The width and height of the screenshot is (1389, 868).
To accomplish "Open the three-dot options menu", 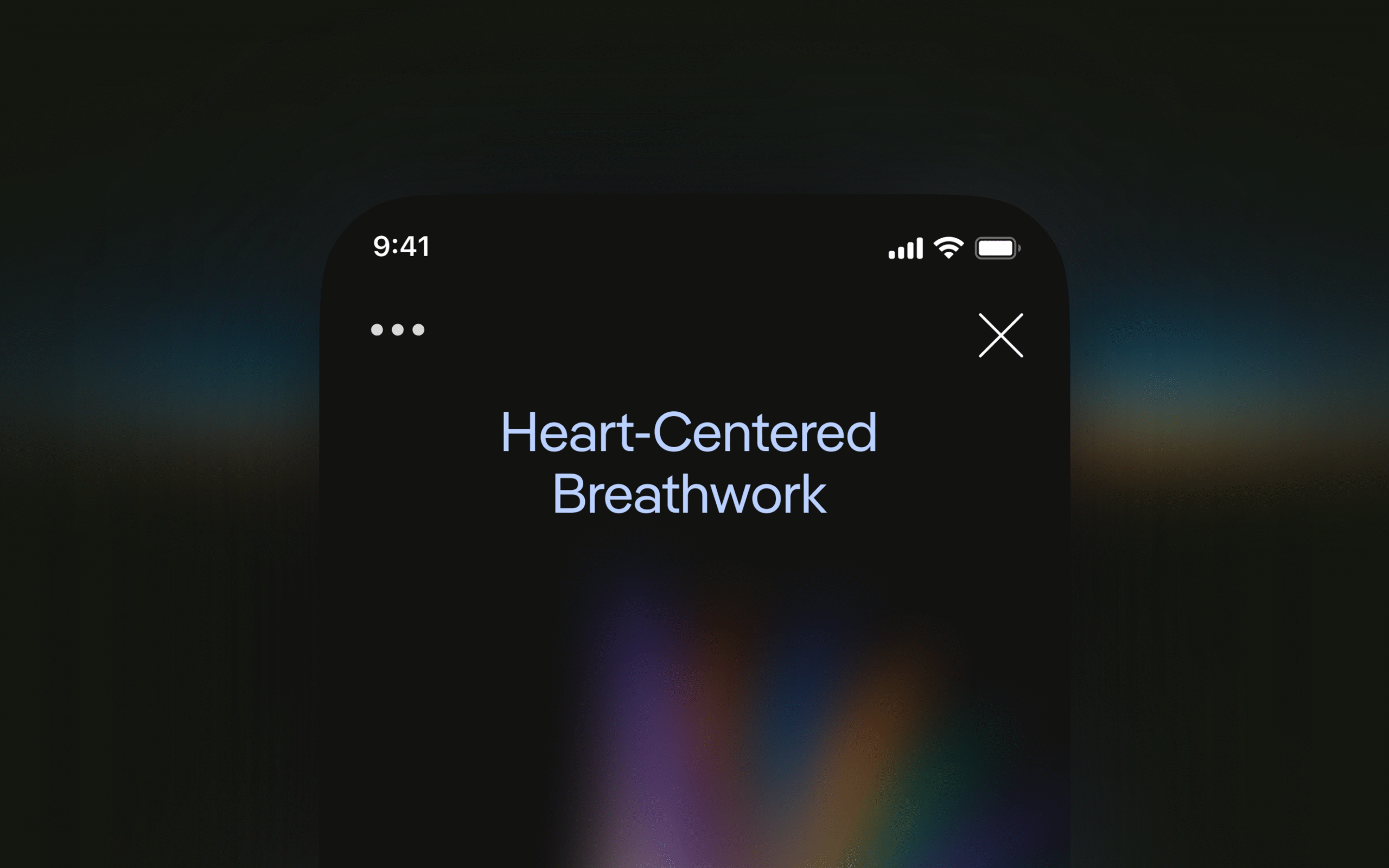I will pos(397,329).
